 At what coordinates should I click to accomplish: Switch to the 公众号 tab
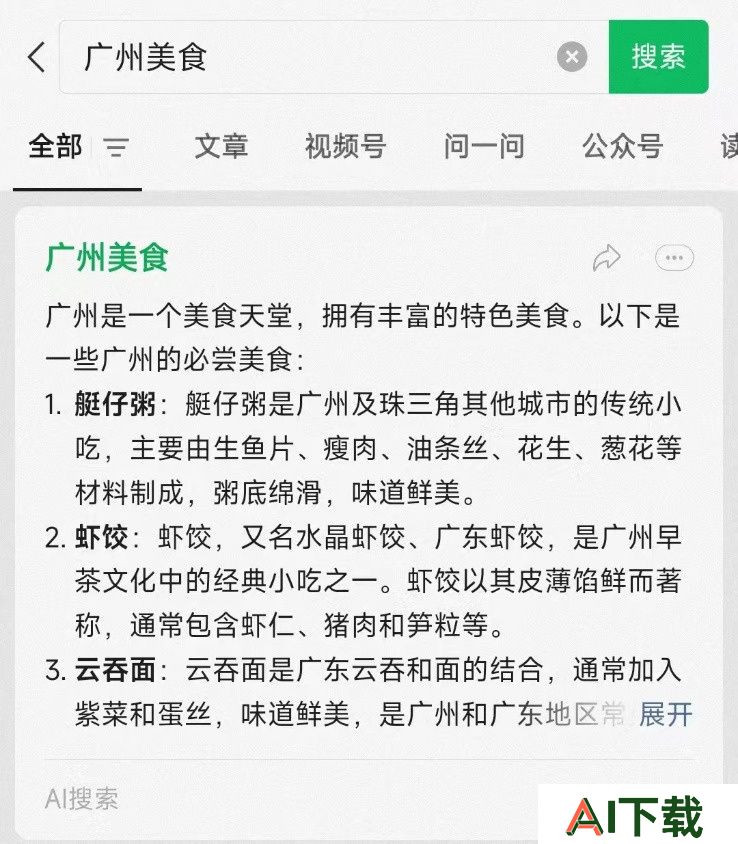pyautogui.click(x=622, y=147)
